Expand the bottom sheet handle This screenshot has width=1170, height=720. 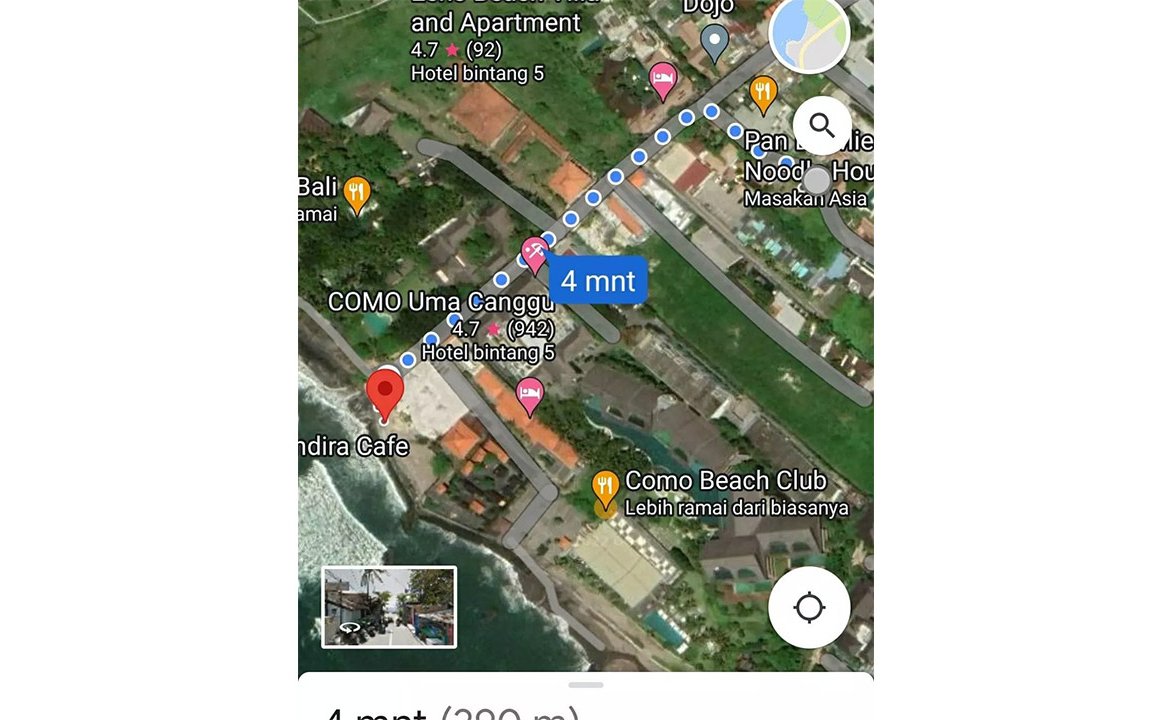(x=585, y=685)
